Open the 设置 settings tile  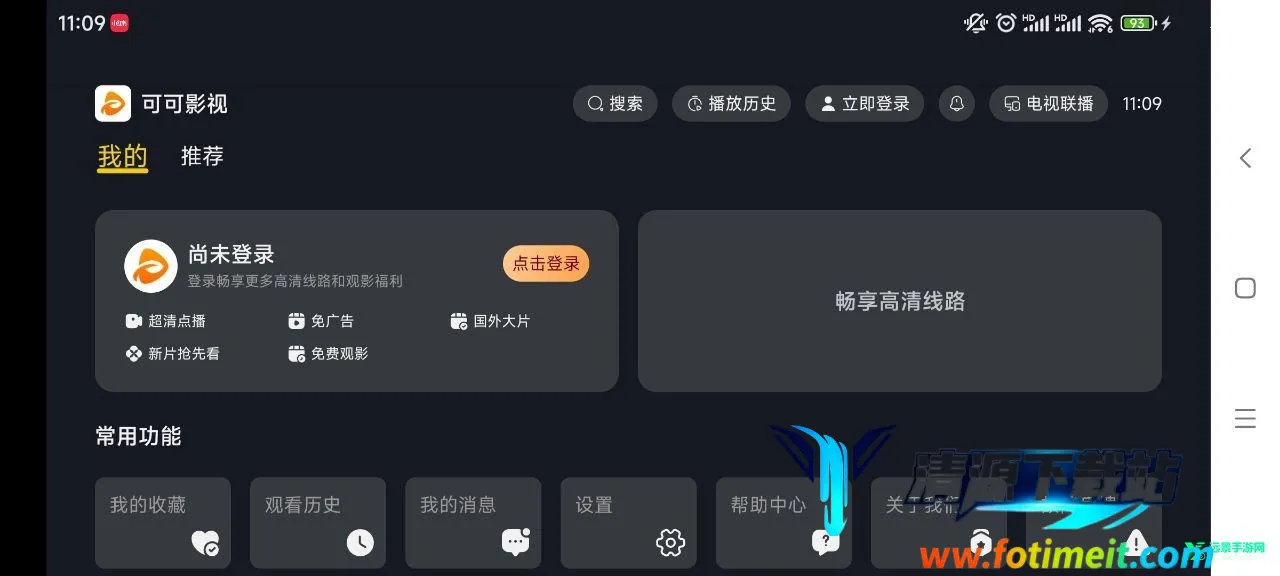tap(628, 522)
